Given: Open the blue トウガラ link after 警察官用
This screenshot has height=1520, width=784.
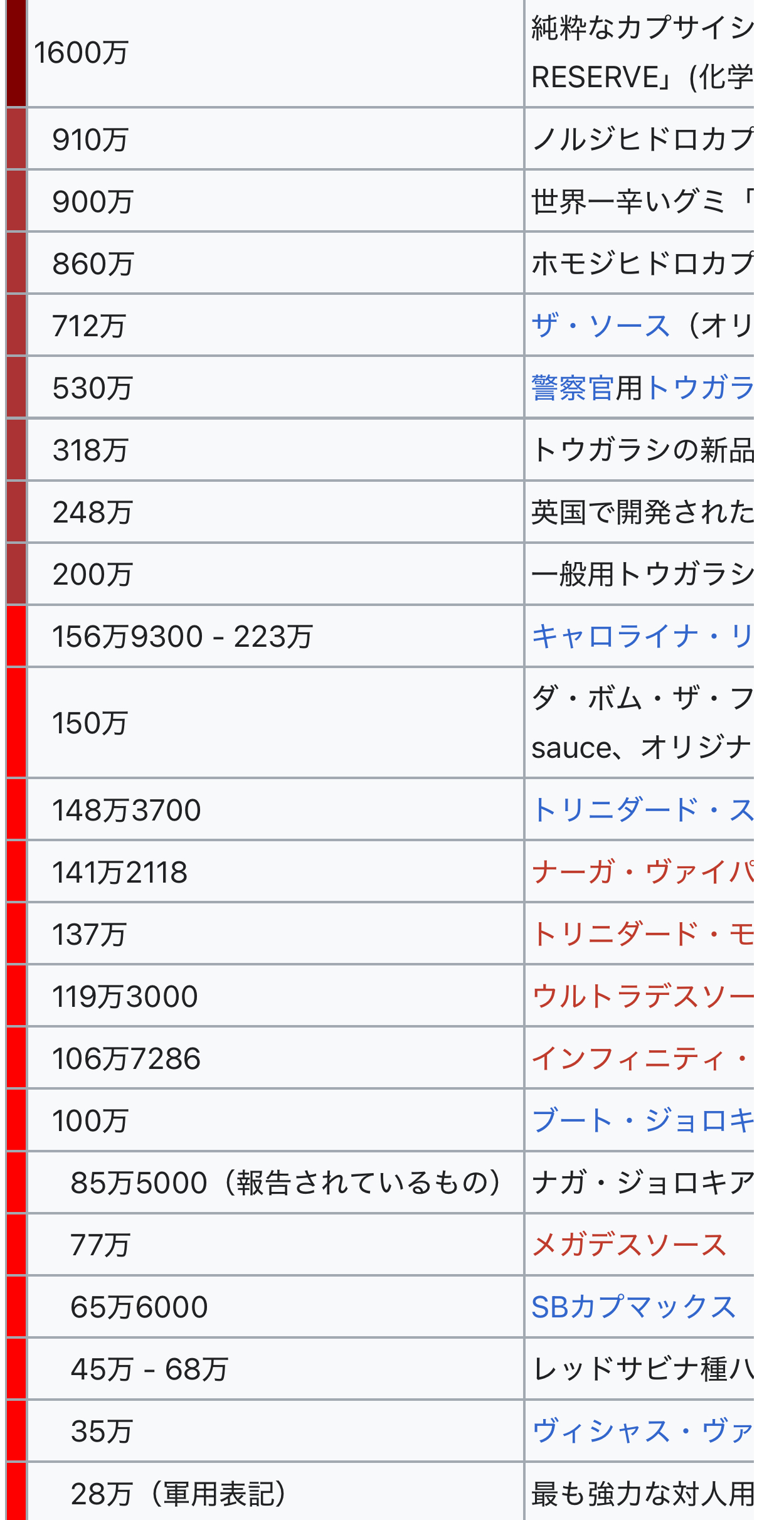Looking at the screenshot, I should point(699,388).
